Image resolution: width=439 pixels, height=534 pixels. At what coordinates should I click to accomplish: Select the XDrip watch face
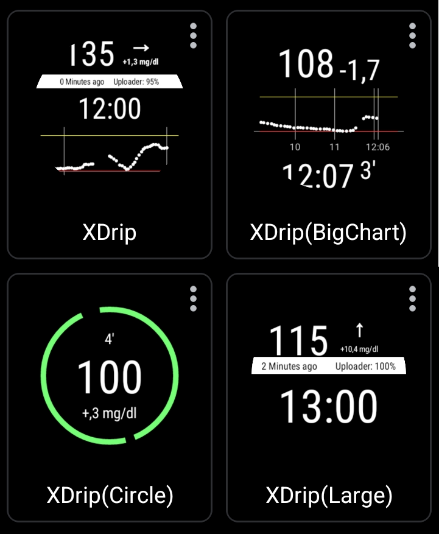click(x=109, y=135)
